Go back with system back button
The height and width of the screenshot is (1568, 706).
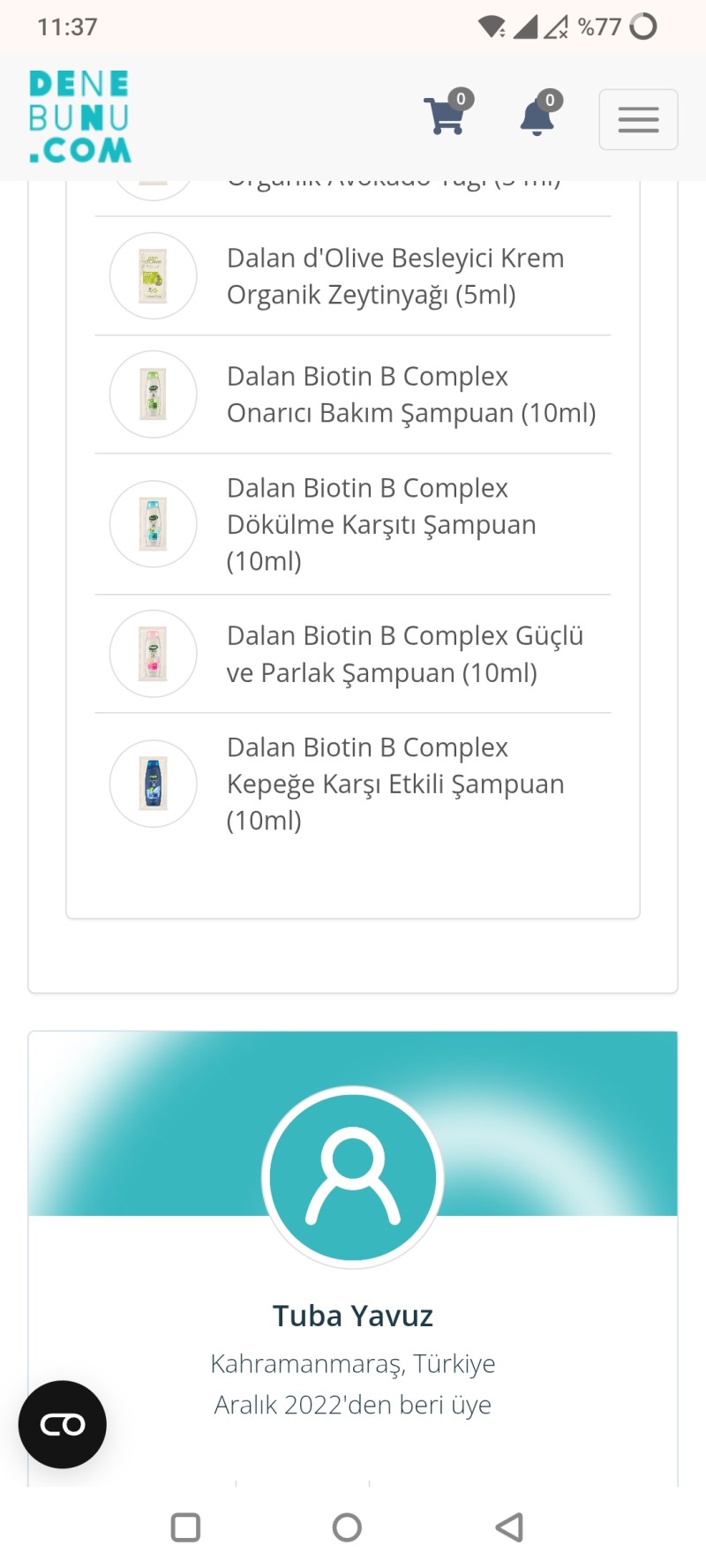(509, 1527)
